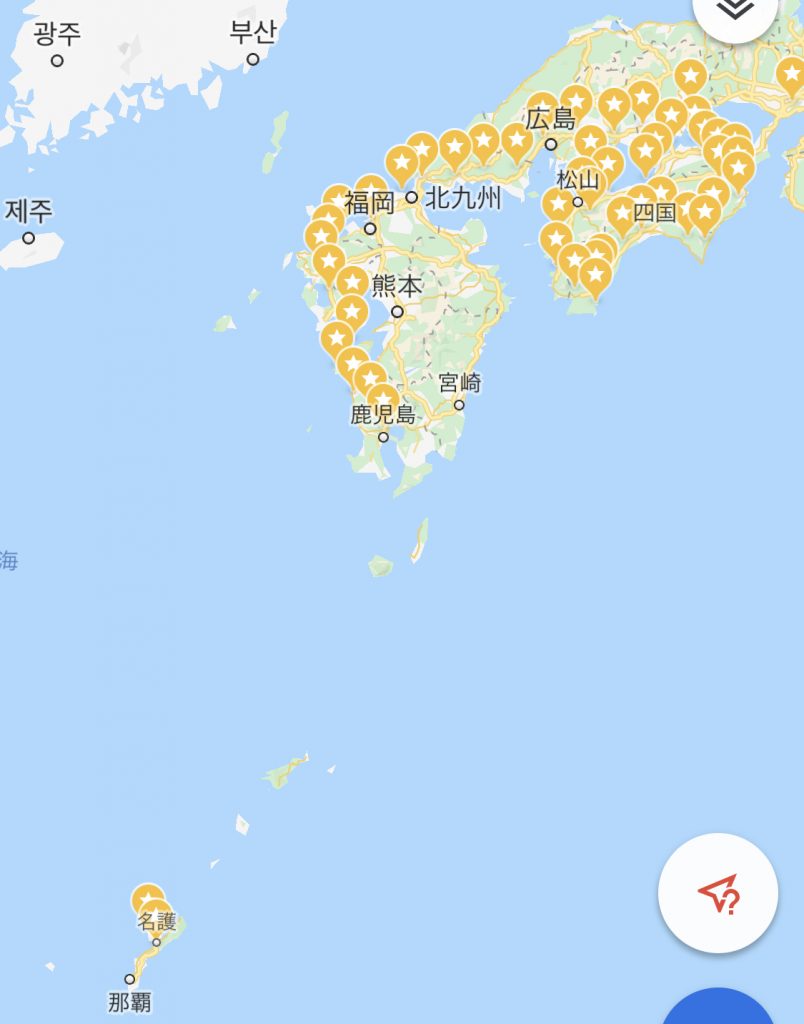The width and height of the screenshot is (804, 1024).
Task: Select the starred pin southwest of 熊本
Action: pyautogui.click(x=352, y=312)
